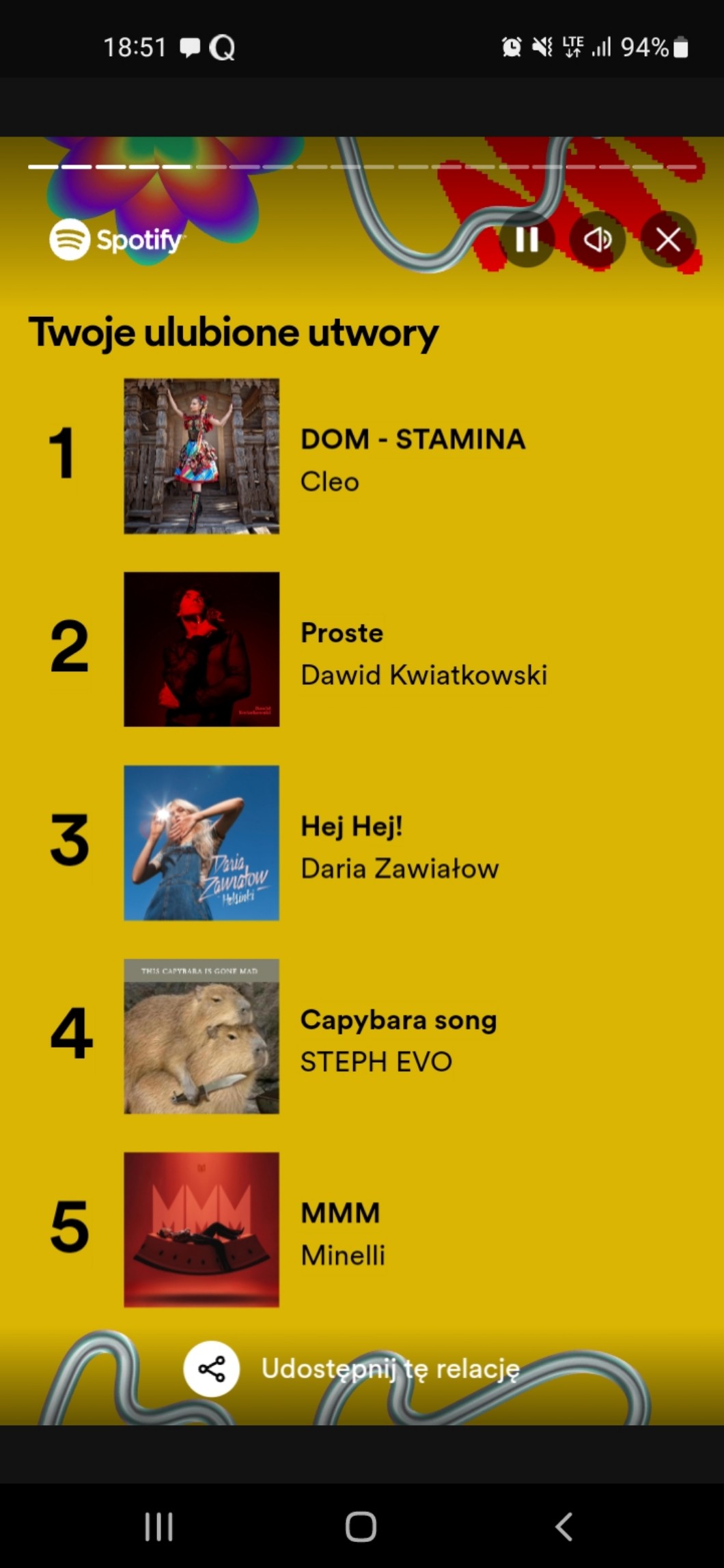Go to the home screen
This screenshot has width=724, height=1568.
point(361,1526)
